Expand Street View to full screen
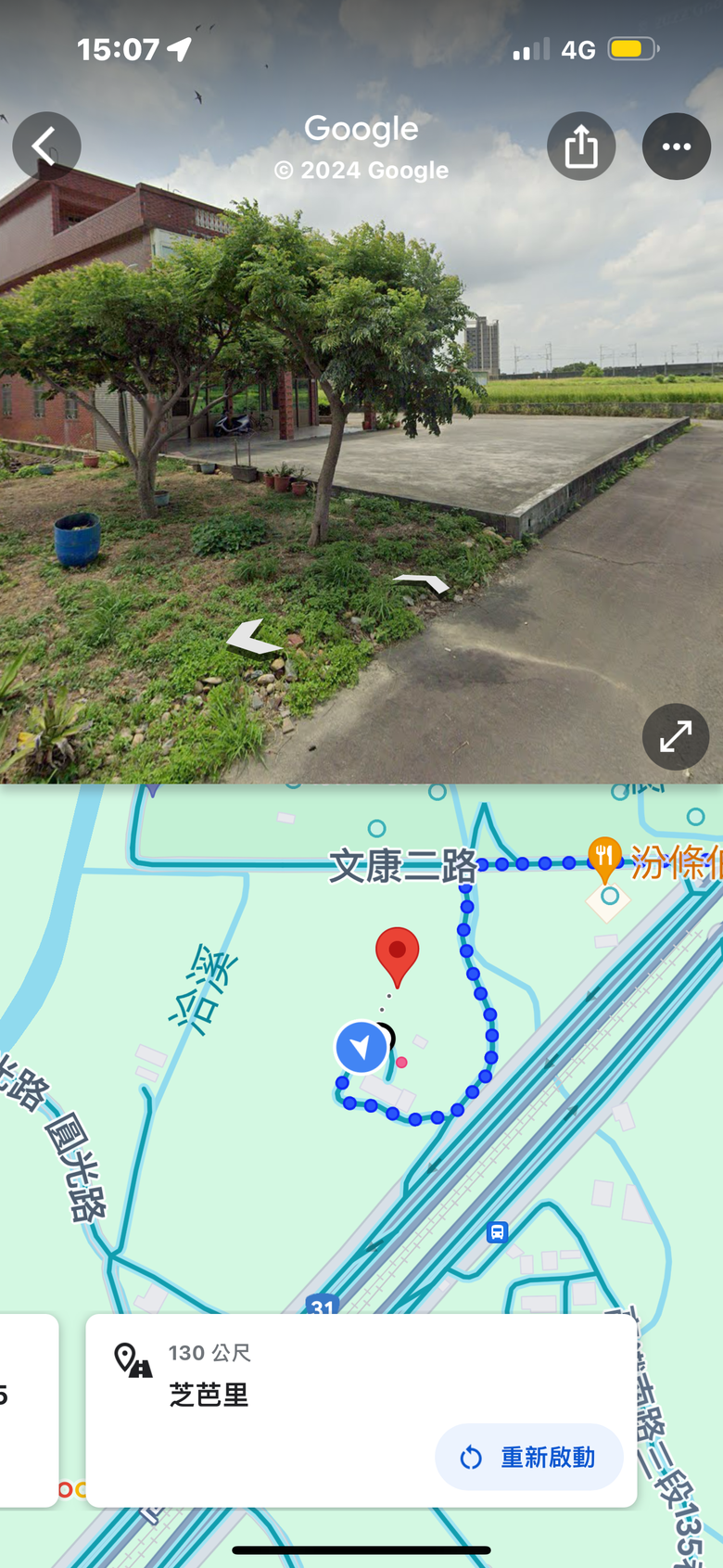Viewport: 723px width, 1568px height. [676, 737]
